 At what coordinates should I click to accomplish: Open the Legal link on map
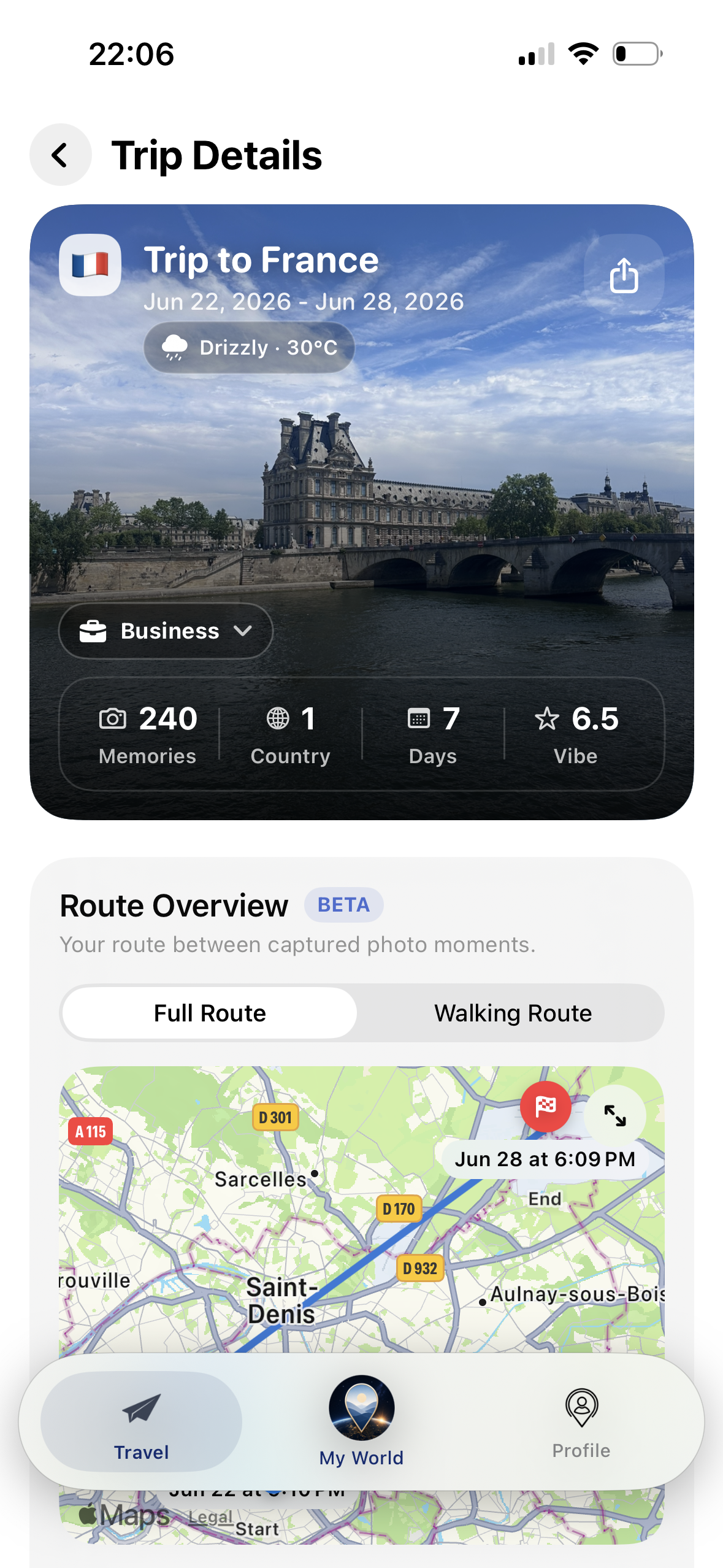click(x=210, y=1517)
